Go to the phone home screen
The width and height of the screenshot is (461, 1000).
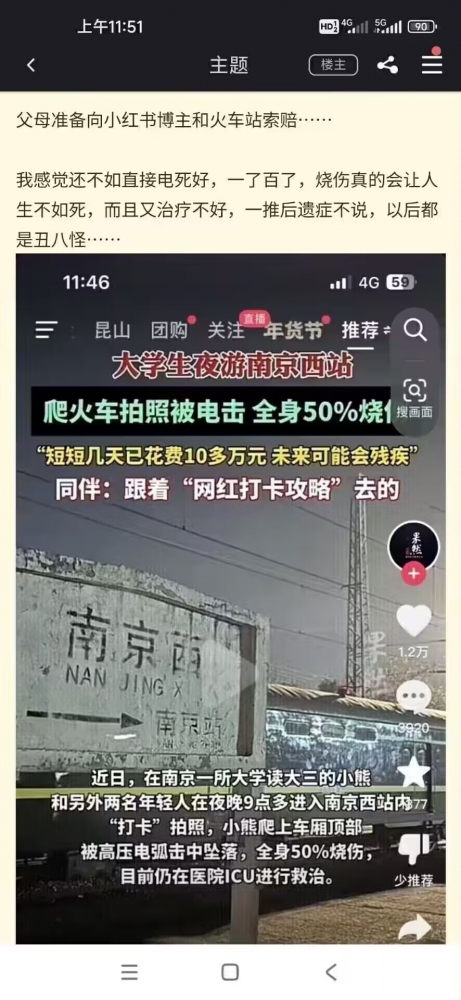coord(230,972)
